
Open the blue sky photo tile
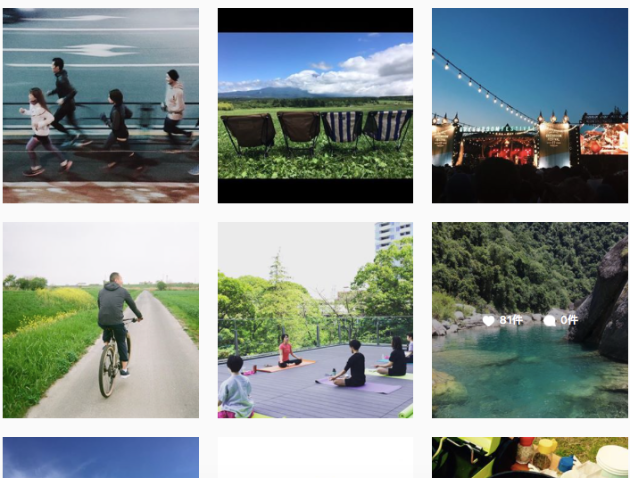coord(100,457)
